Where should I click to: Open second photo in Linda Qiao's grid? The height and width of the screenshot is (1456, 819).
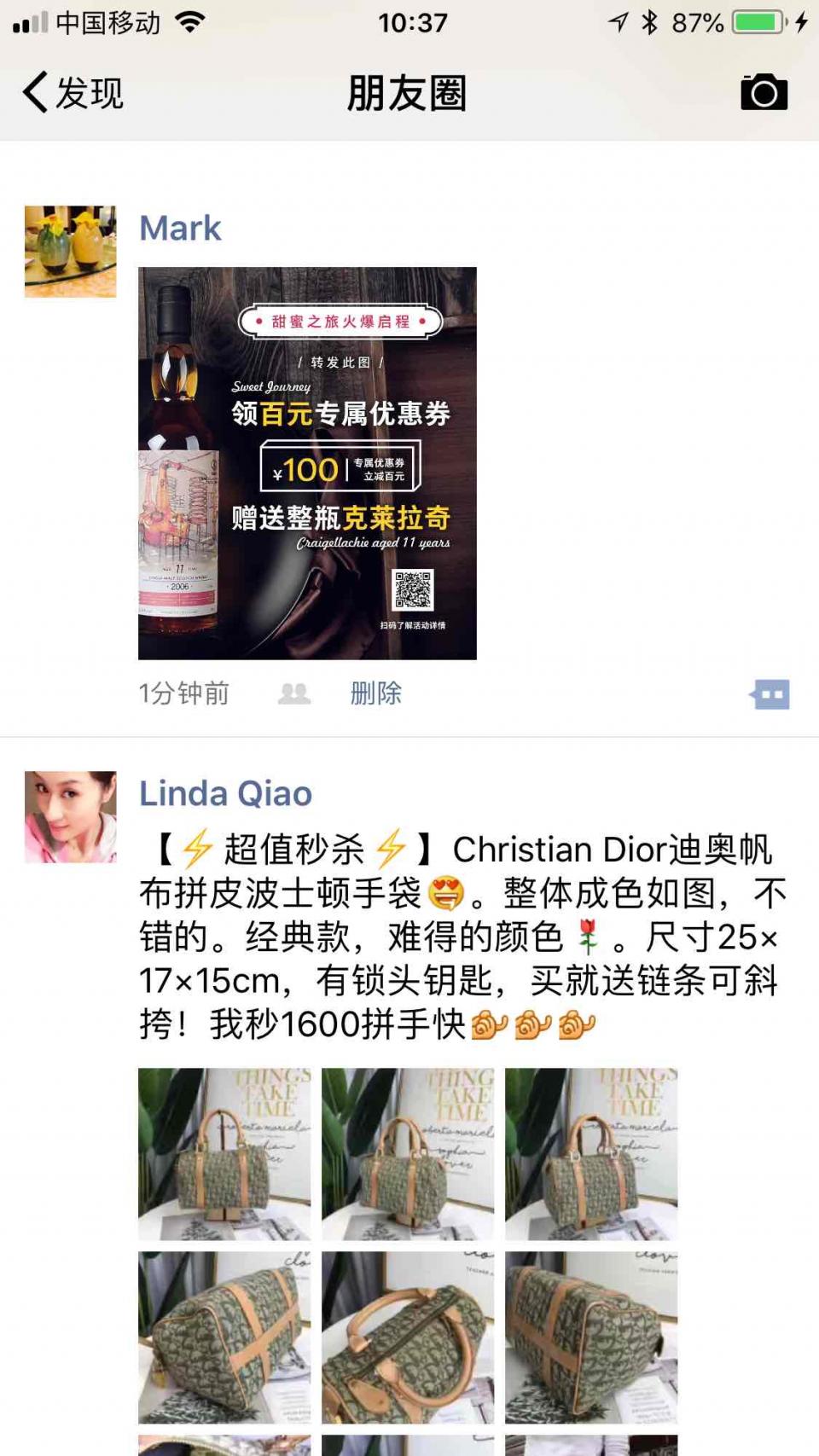[408, 1153]
